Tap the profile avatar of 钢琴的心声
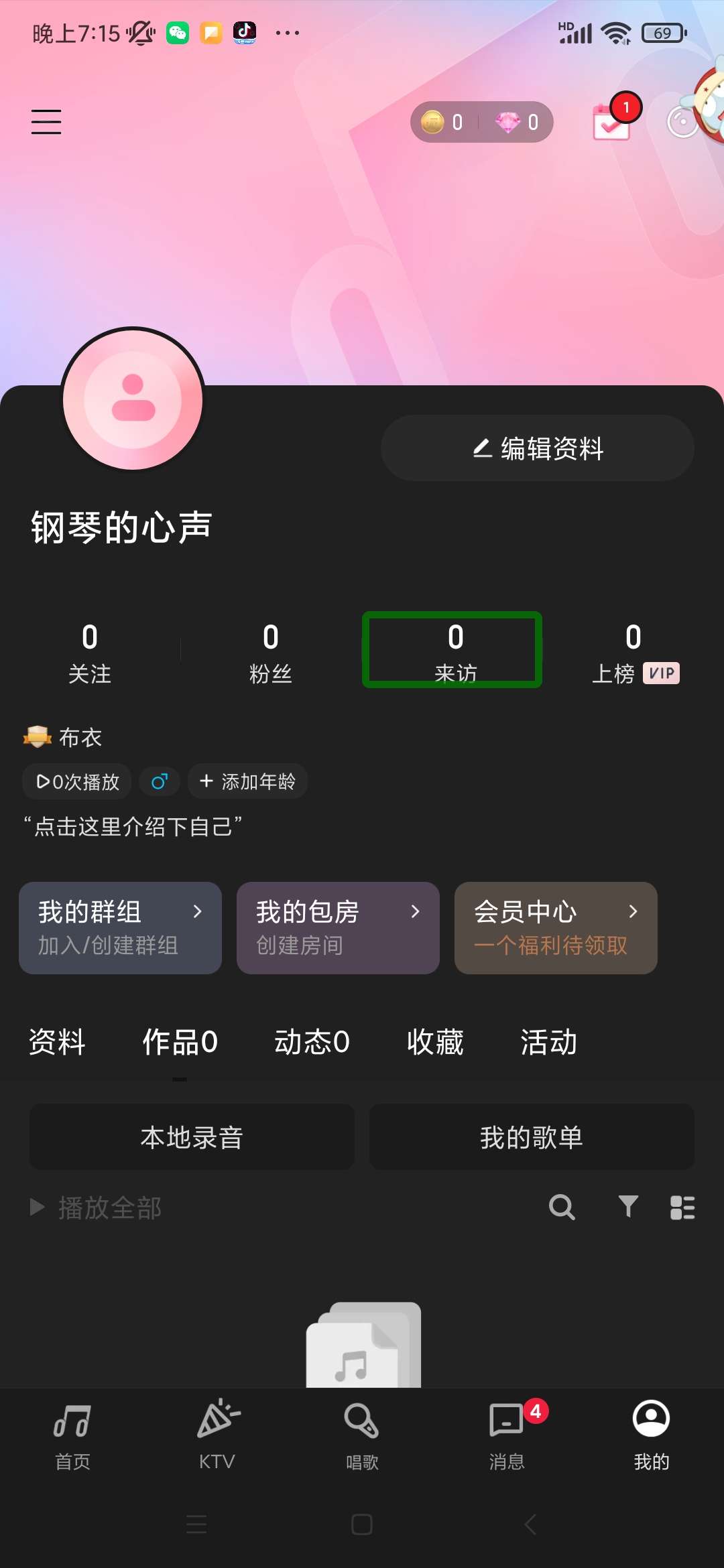Screen dimensions: 724x1568 (133, 399)
